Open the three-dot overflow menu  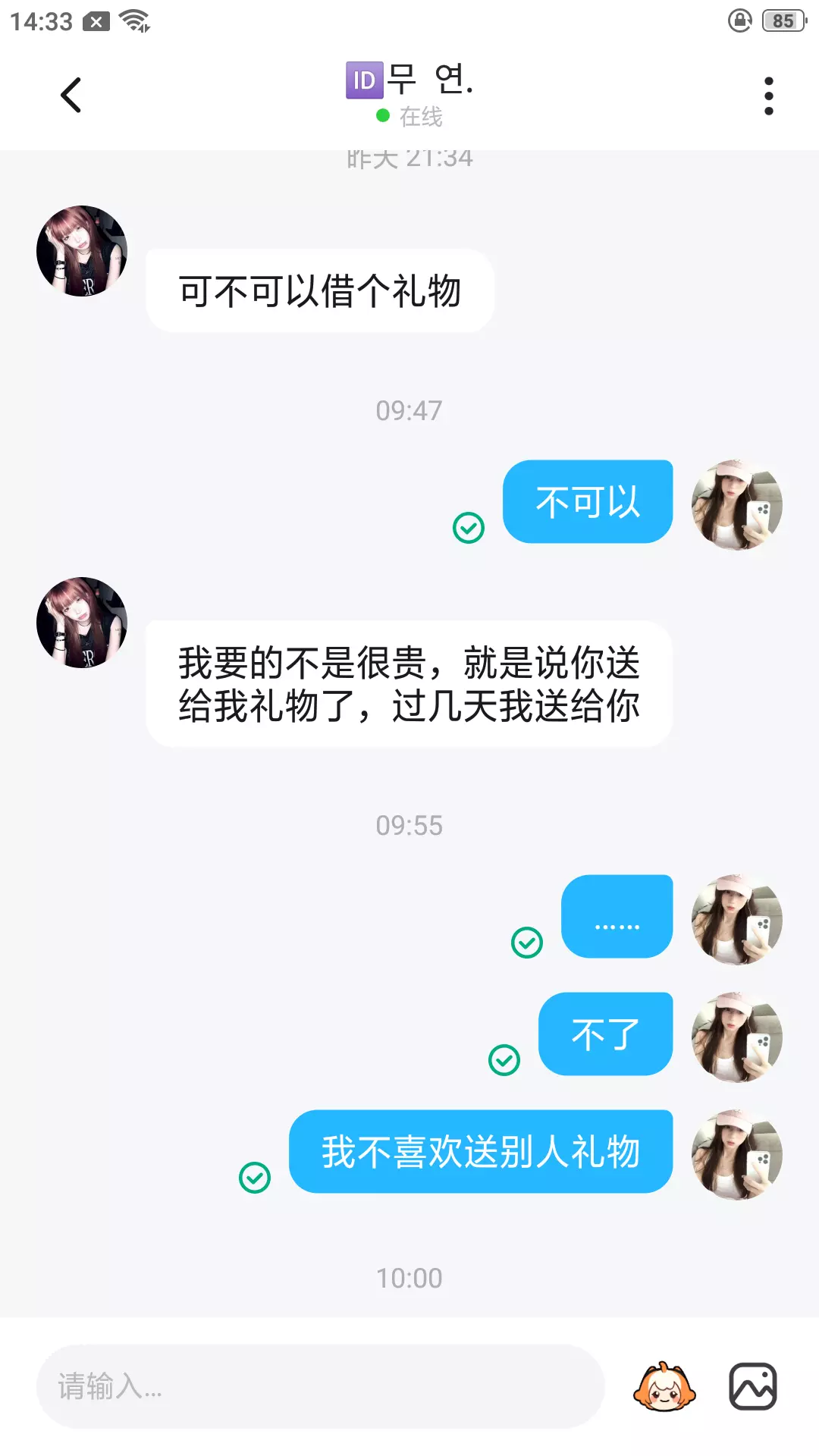(x=768, y=96)
